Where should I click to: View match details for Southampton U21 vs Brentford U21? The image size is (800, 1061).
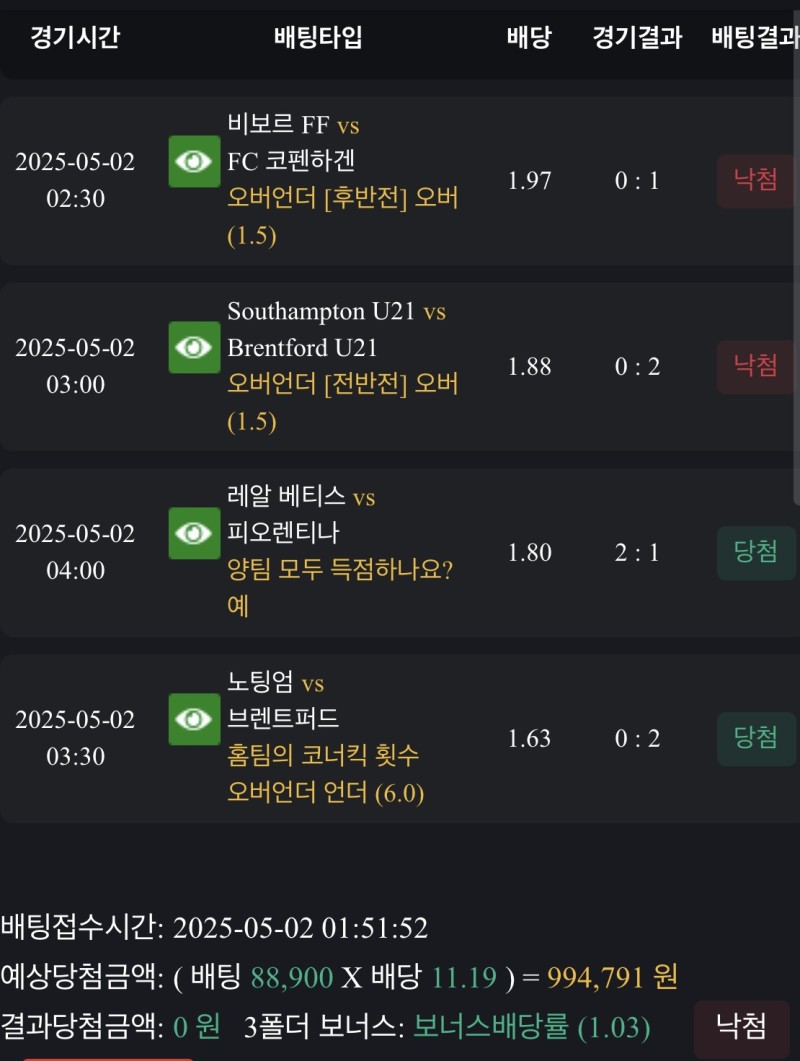pyautogui.click(x=194, y=348)
